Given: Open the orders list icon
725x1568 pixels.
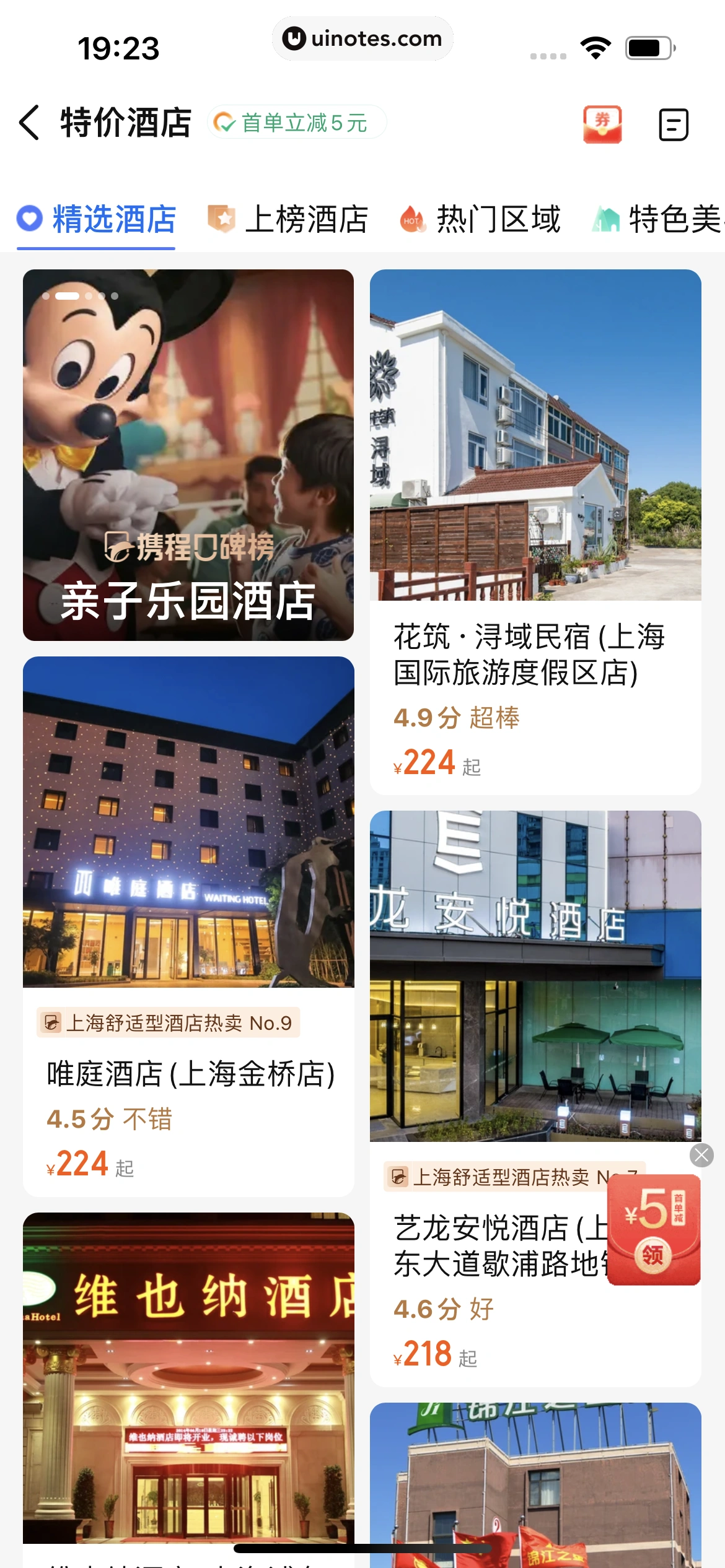Looking at the screenshot, I should coord(673,124).
